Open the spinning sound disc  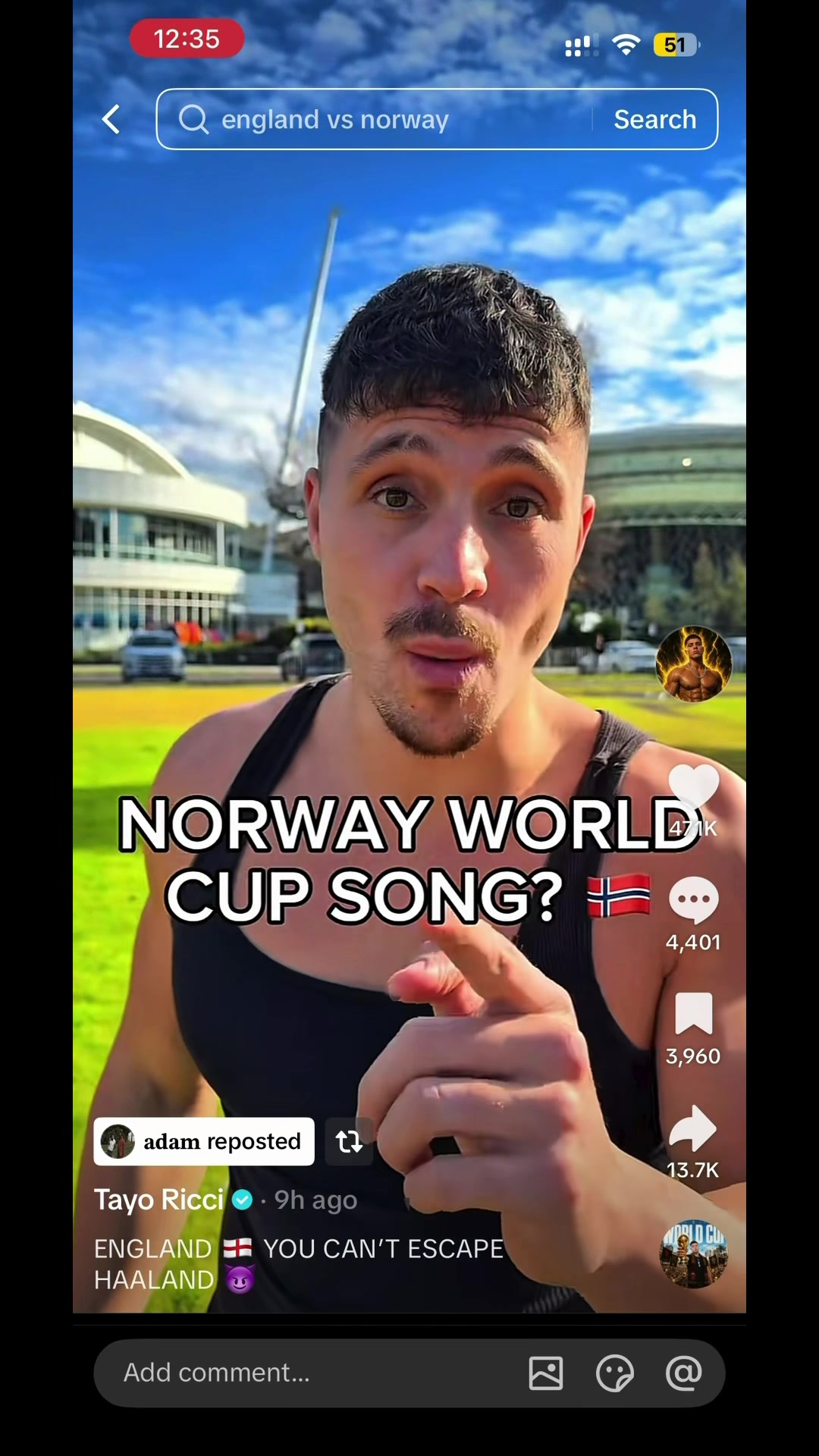coord(693,1254)
